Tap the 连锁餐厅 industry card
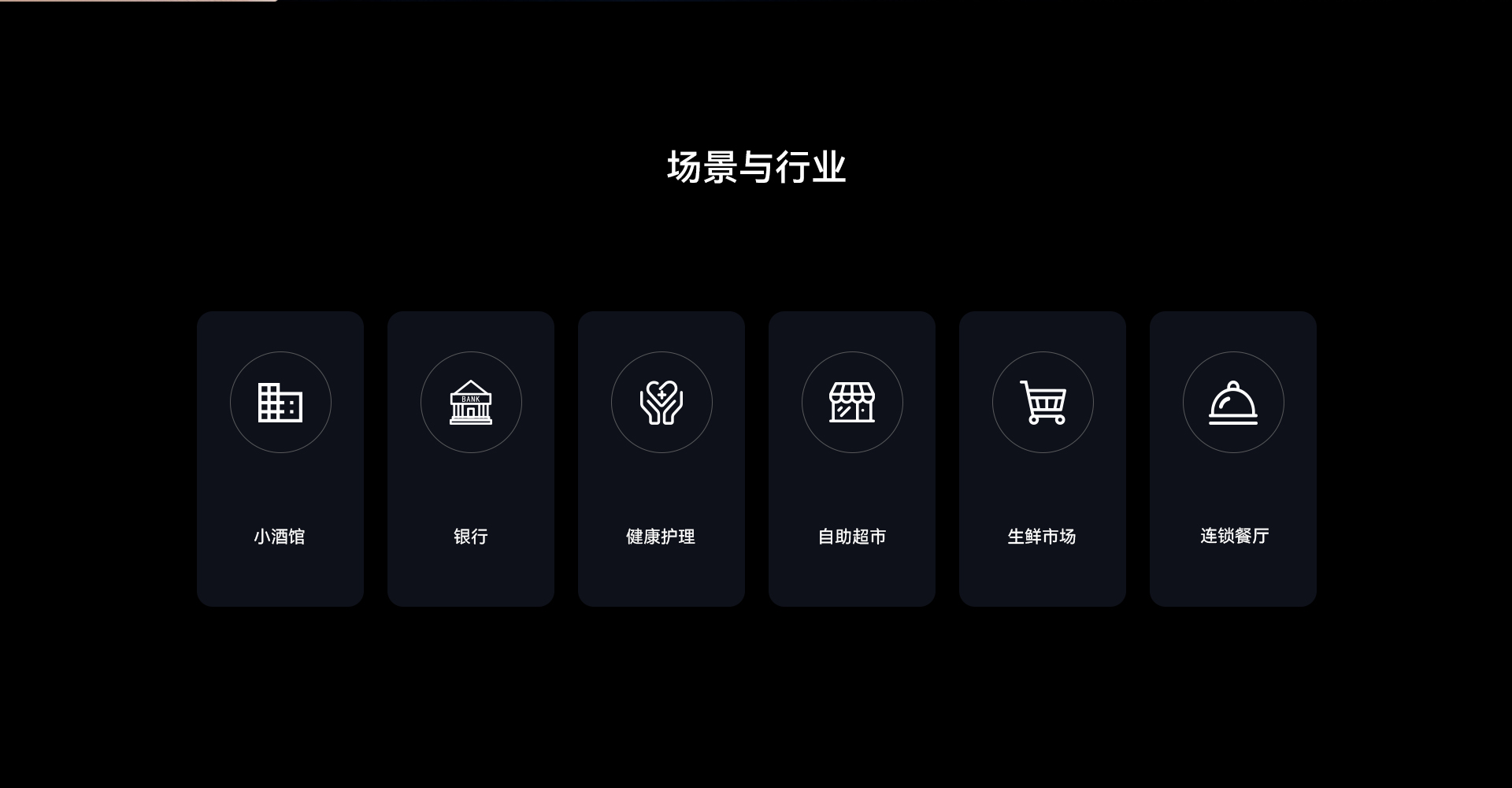Screen dimensions: 1512x788 (1233, 459)
